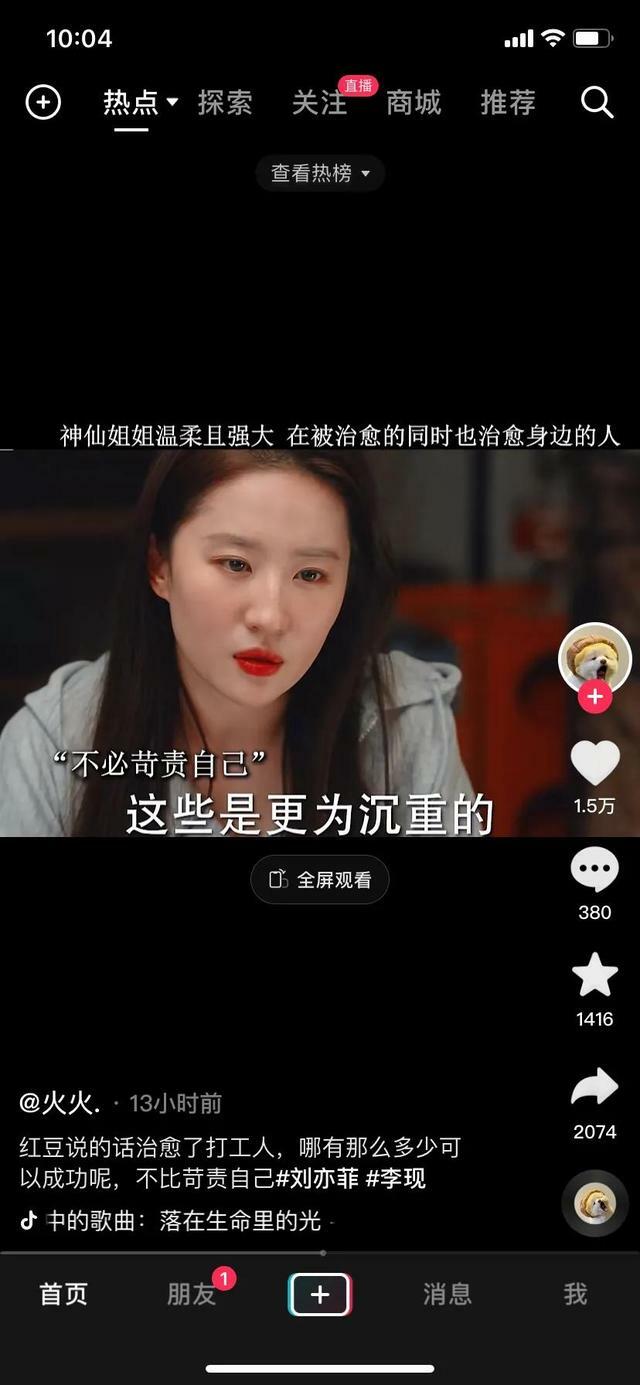Switch to the 关注 tab

point(319,102)
